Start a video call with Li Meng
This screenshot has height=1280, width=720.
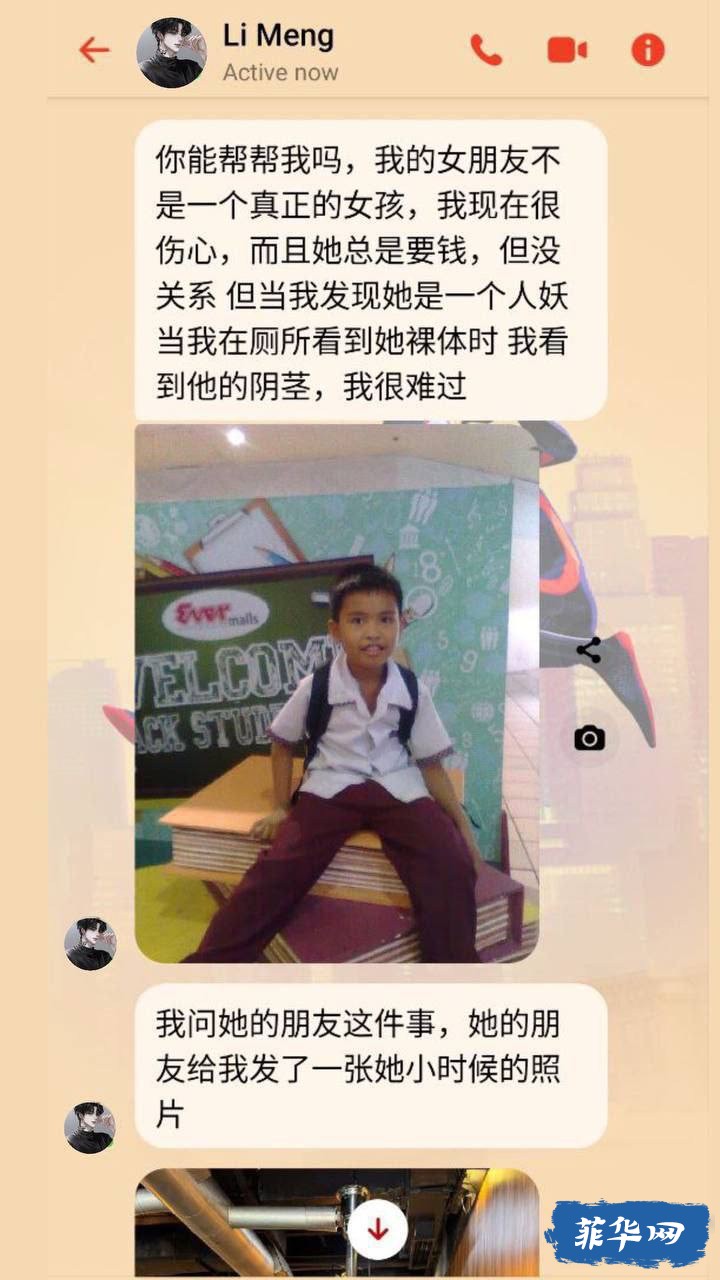567,50
